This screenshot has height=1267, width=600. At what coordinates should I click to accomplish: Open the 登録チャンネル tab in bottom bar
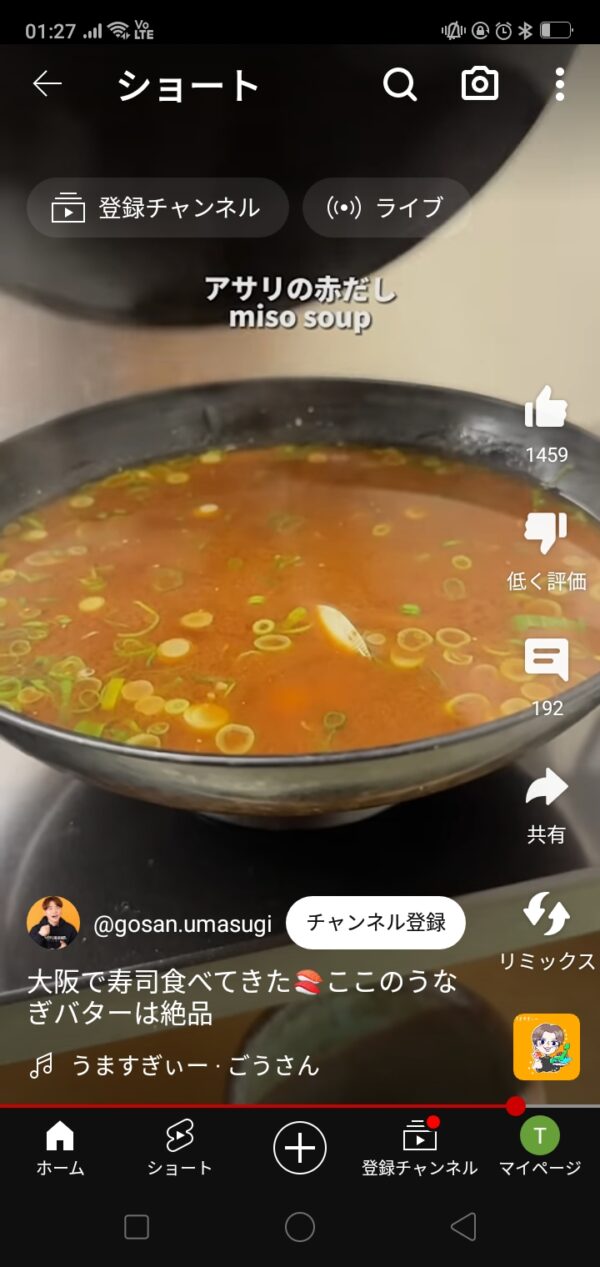[420, 1148]
